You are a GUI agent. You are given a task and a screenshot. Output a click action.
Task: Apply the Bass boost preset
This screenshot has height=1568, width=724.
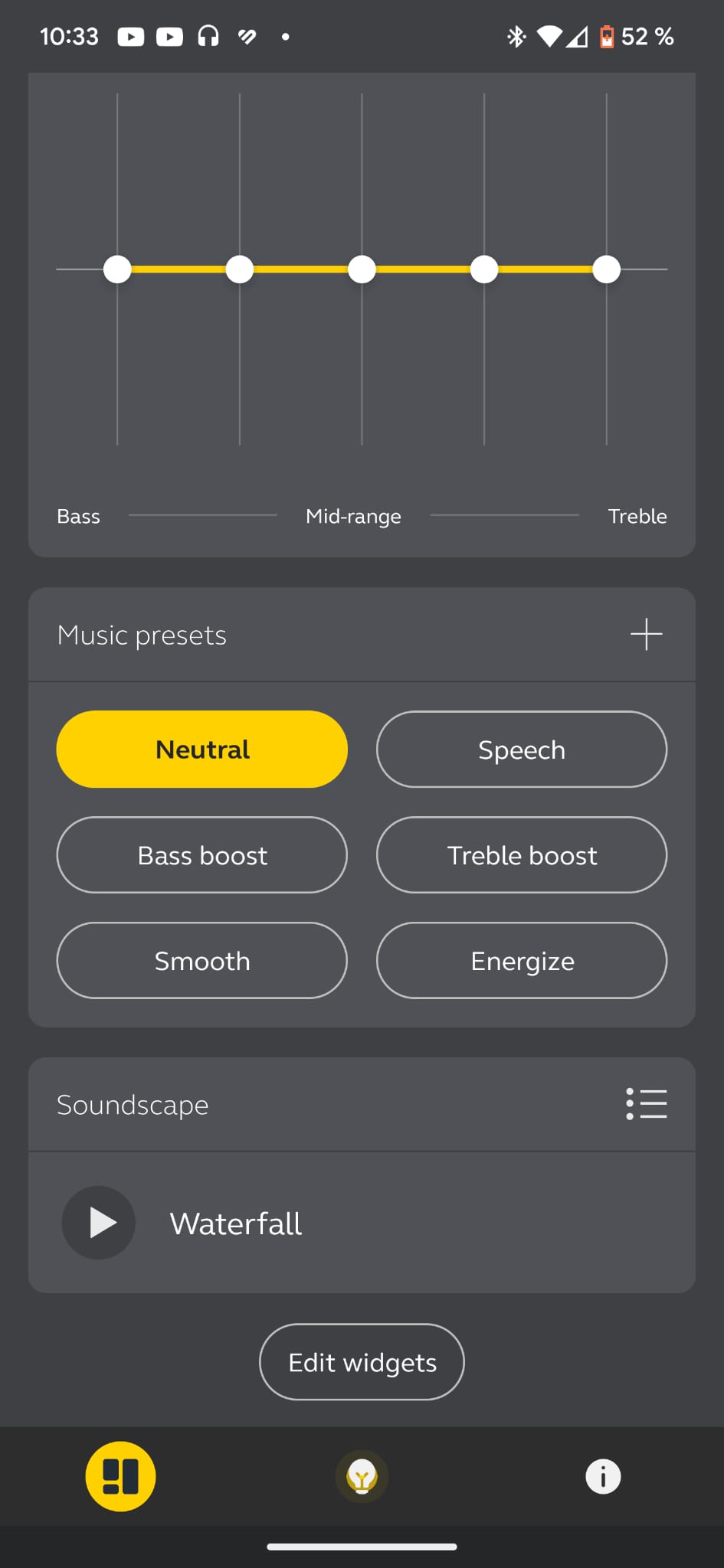(202, 855)
